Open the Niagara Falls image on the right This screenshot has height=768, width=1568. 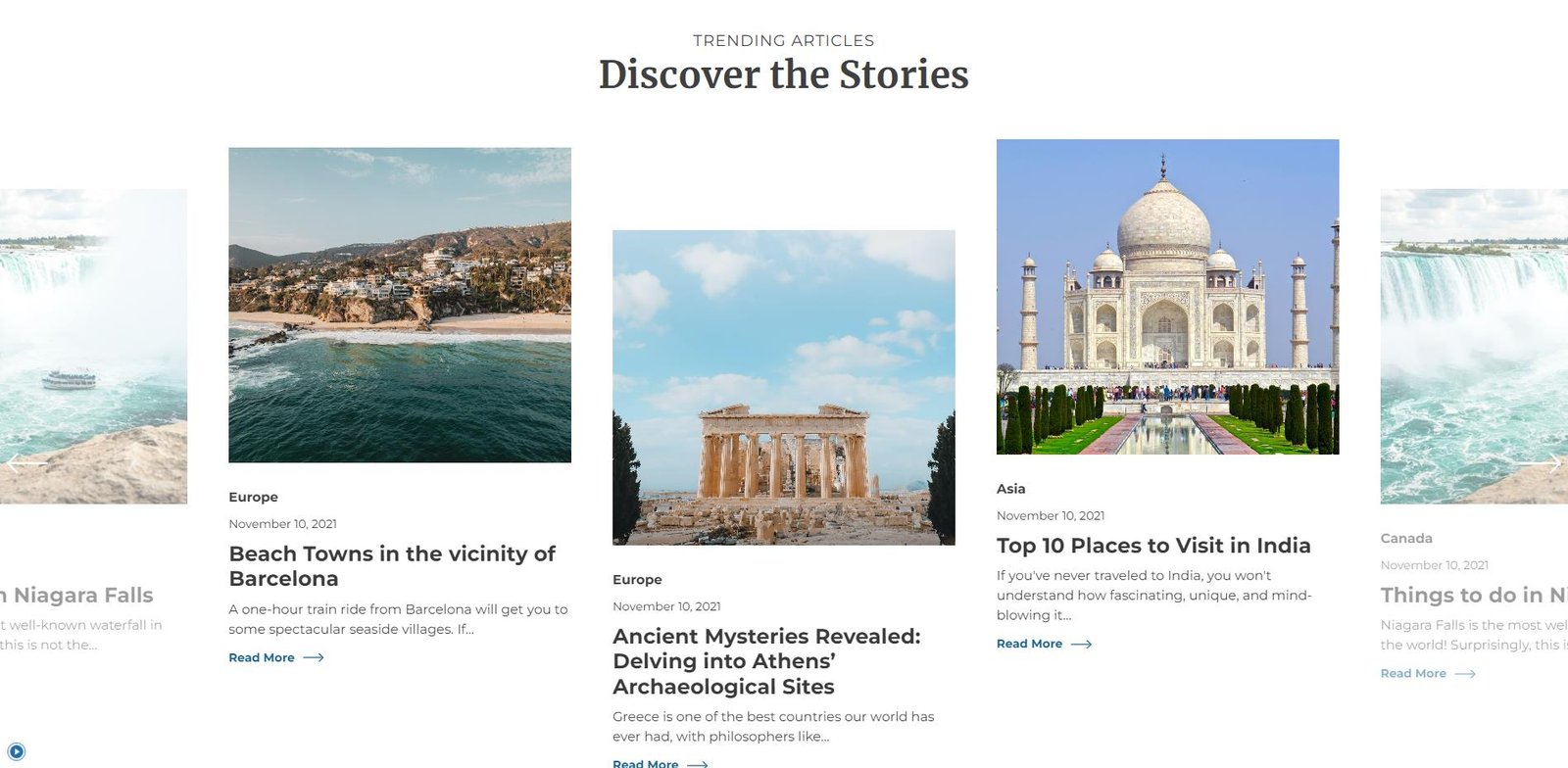(1474, 346)
